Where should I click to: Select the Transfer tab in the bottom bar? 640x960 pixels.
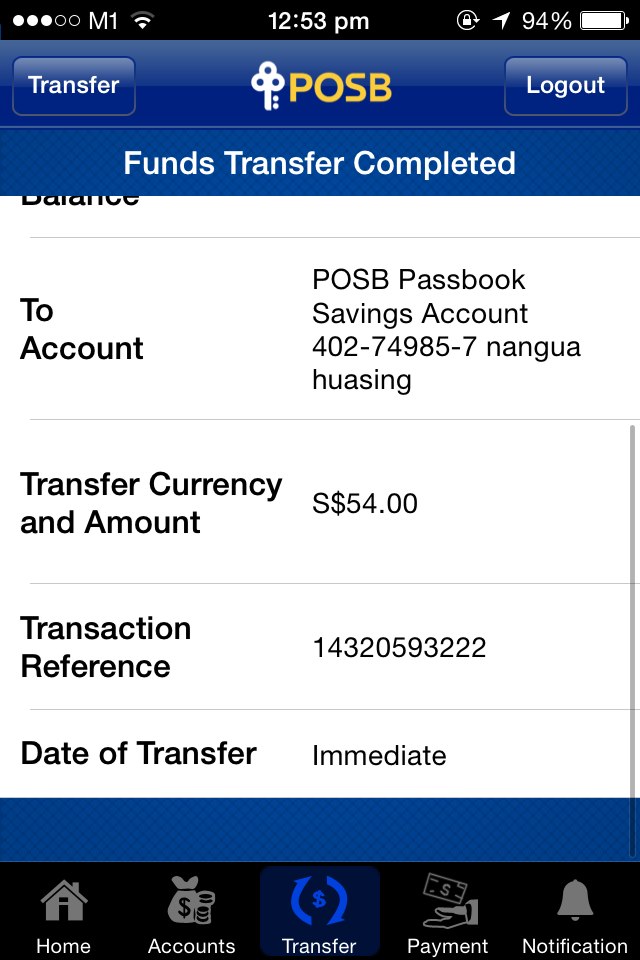point(319,913)
